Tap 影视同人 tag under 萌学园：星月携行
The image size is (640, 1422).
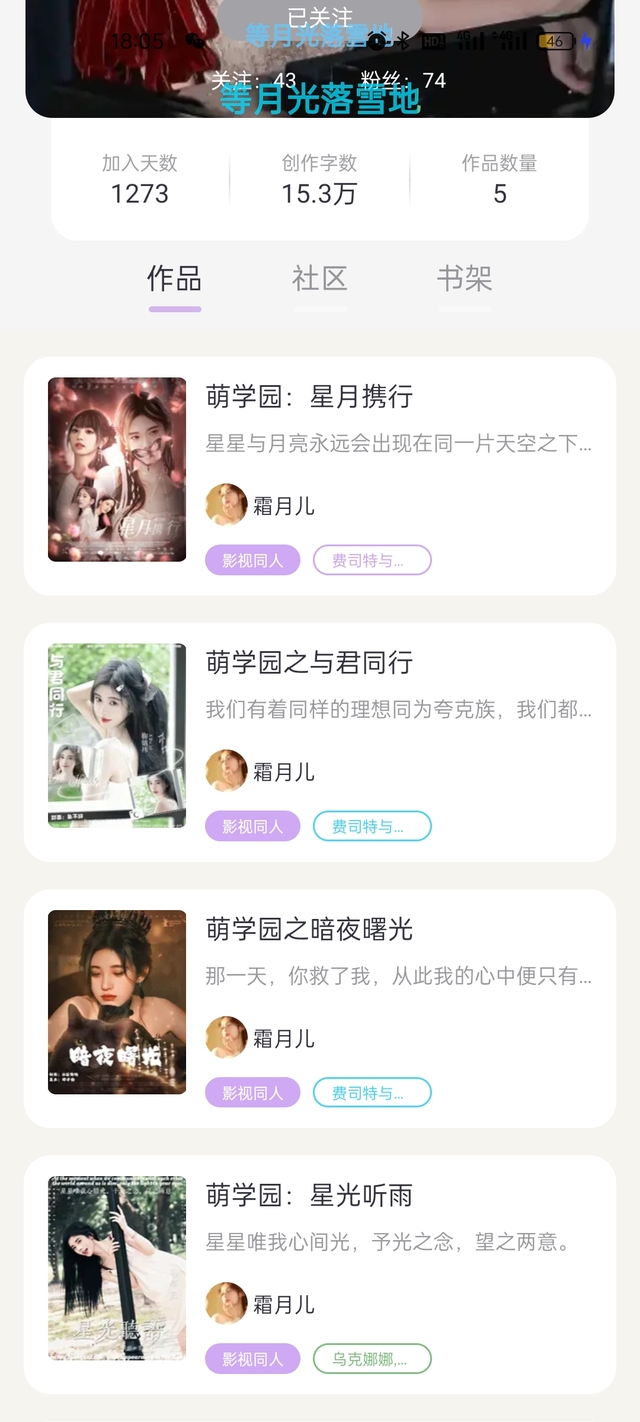coord(253,560)
